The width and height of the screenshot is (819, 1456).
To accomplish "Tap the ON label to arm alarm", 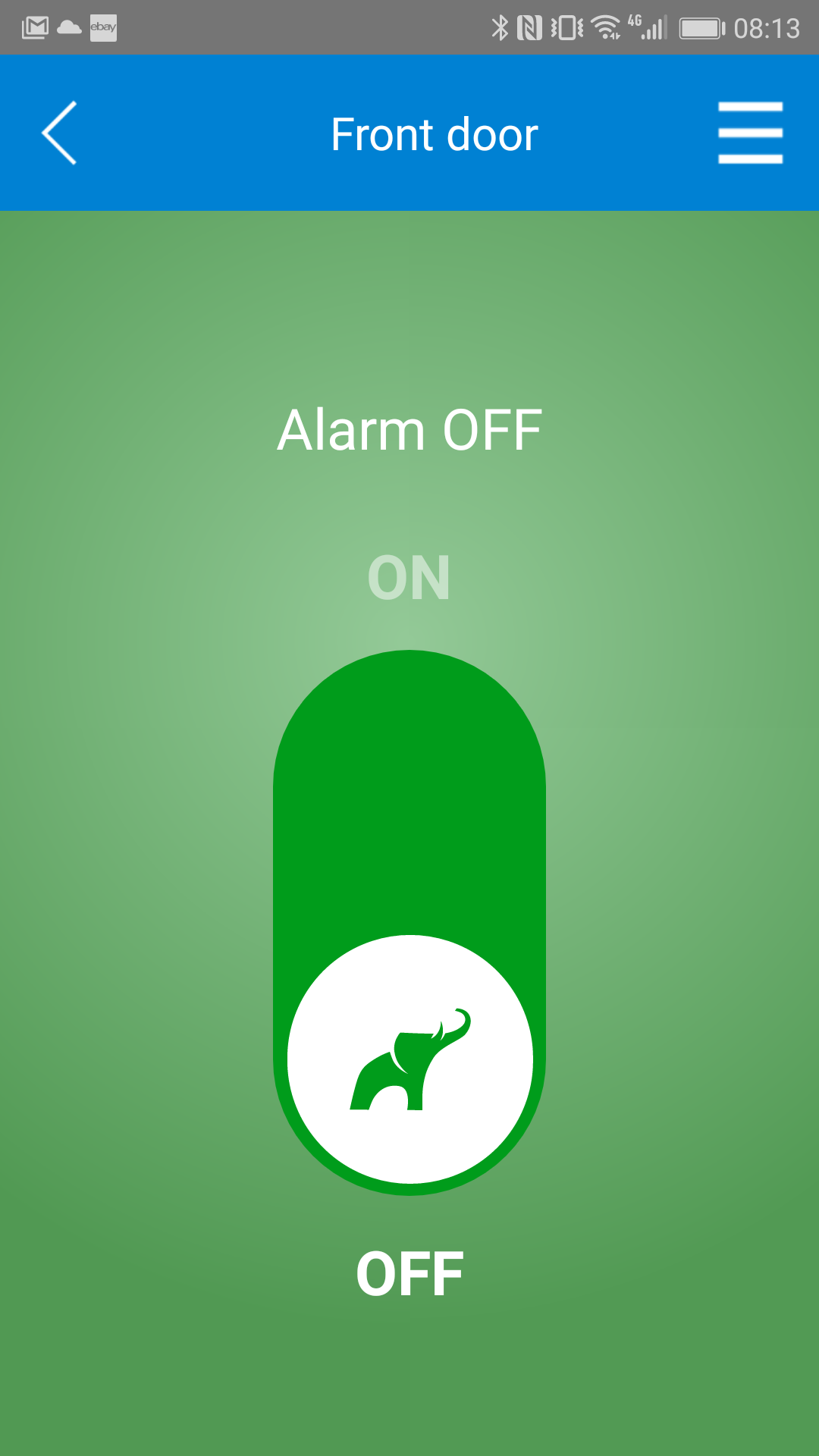I will 409,578.
